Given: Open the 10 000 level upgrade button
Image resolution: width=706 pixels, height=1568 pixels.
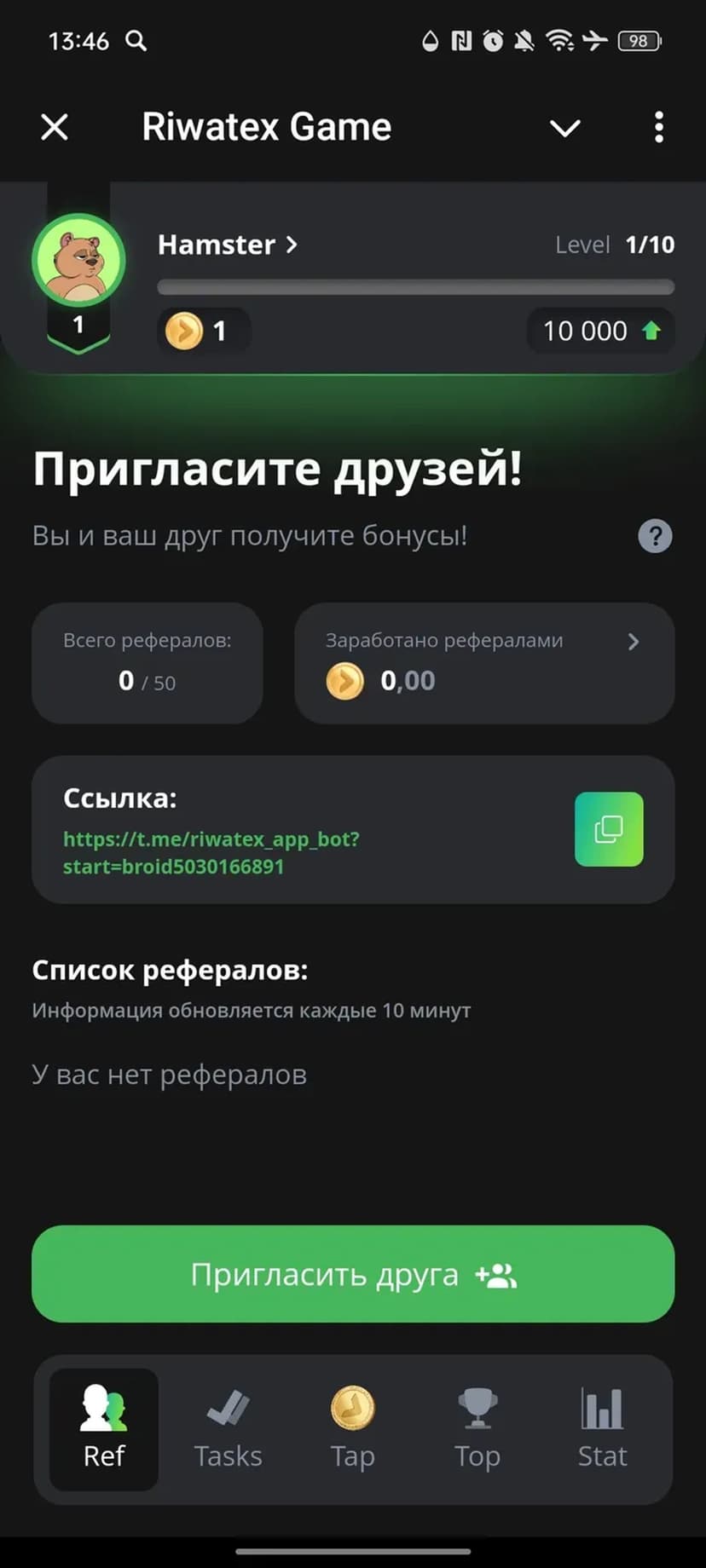Looking at the screenshot, I should tap(601, 331).
